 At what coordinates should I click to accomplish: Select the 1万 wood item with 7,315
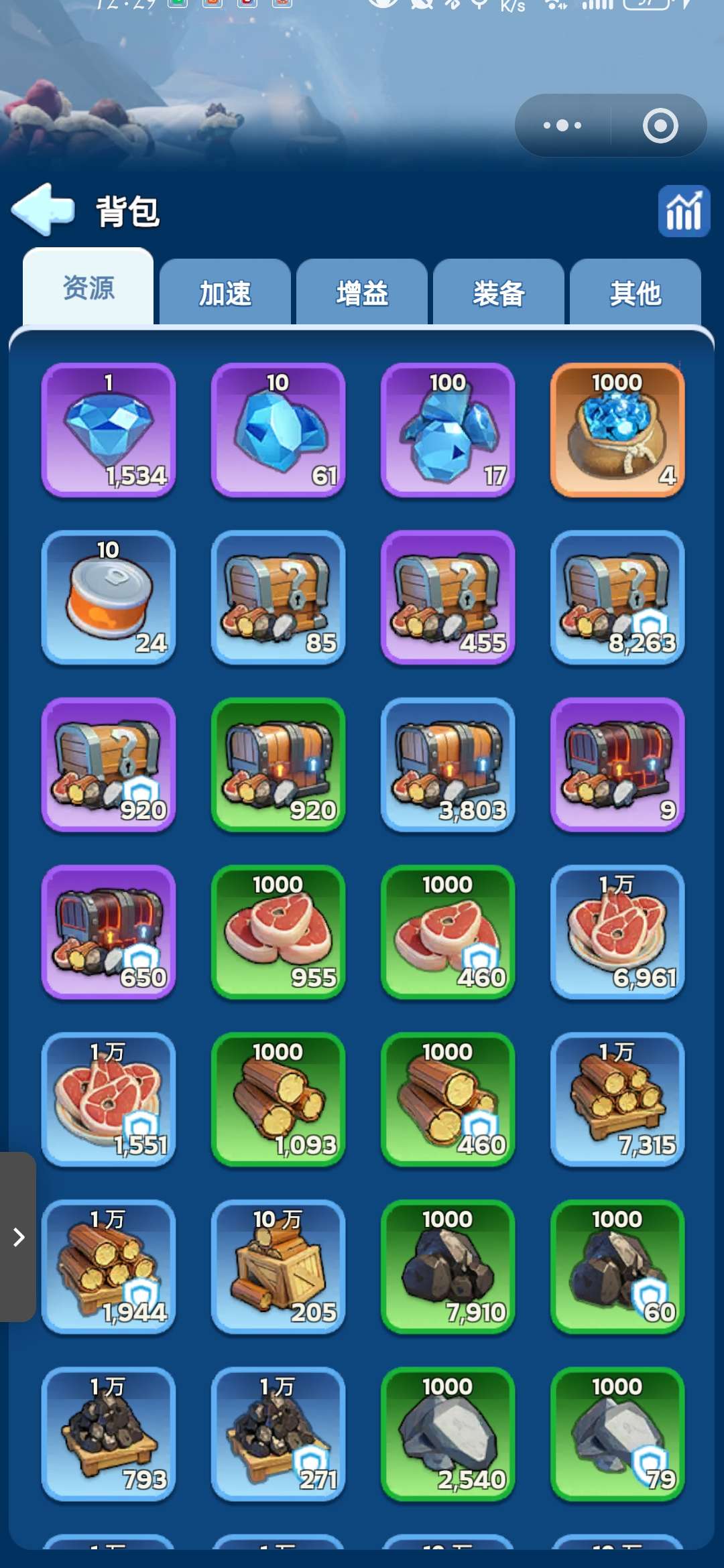click(x=617, y=1099)
